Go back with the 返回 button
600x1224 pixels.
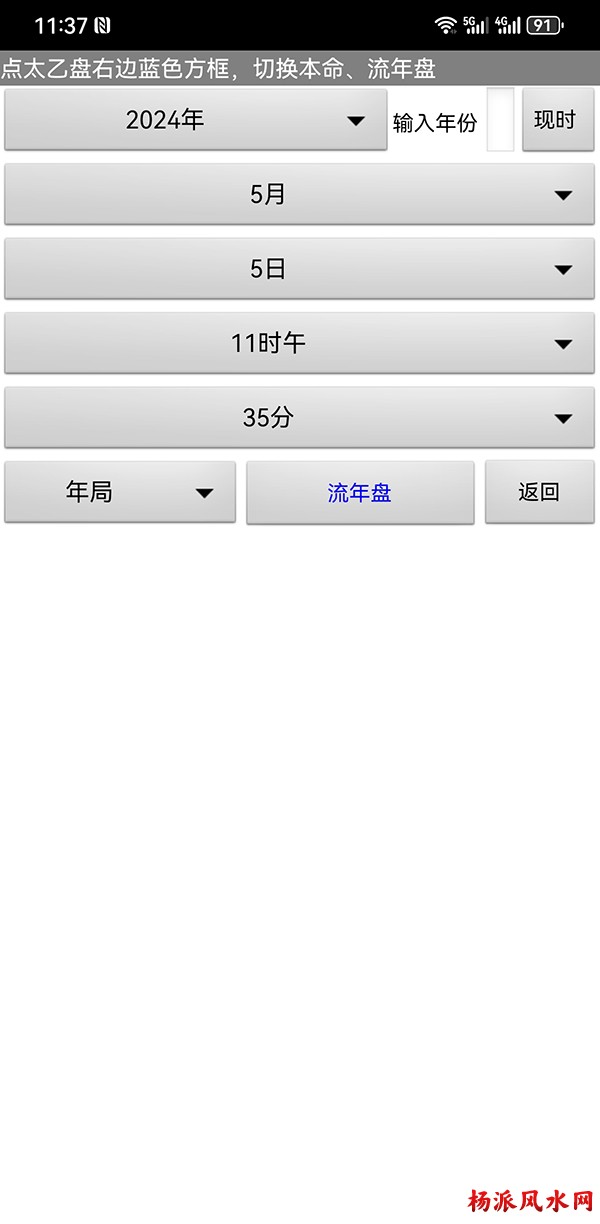(539, 492)
